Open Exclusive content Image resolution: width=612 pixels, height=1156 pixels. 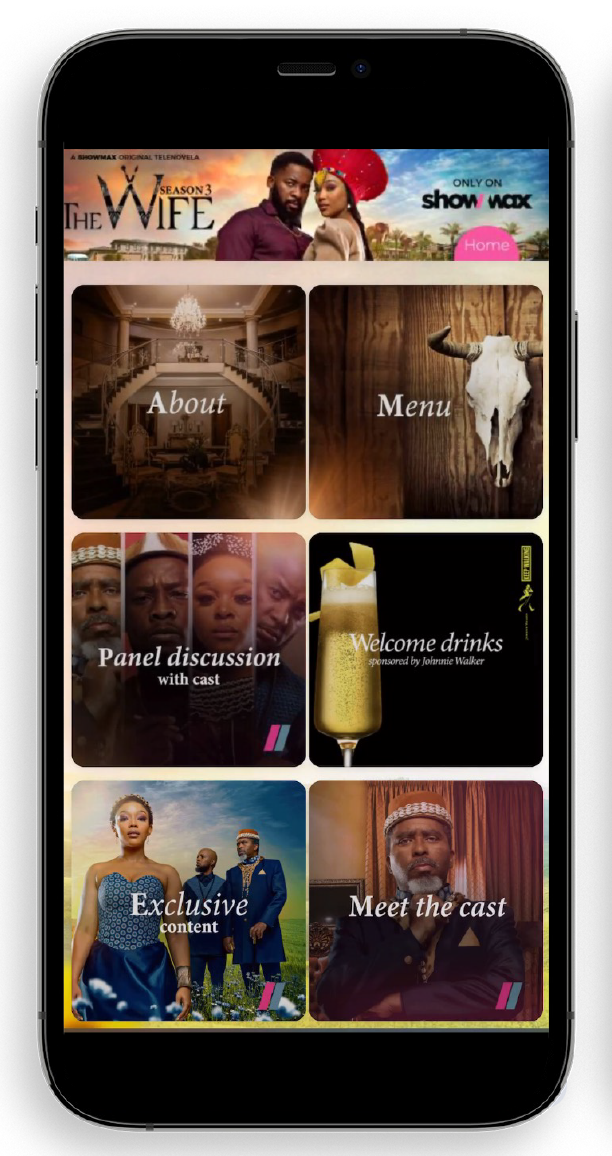[188, 900]
